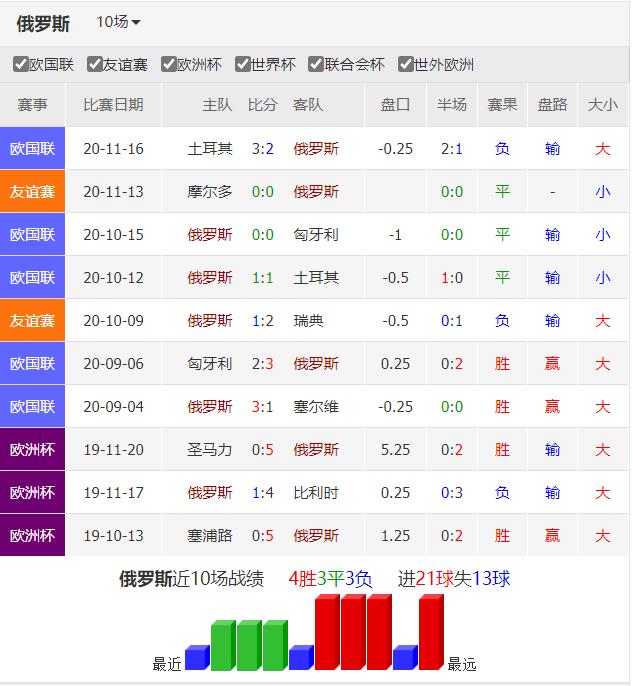Image resolution: width=633 pixels, height=686 pixels.
Task: Open the 10场 match count dropdown
Action: pos(118,22)
